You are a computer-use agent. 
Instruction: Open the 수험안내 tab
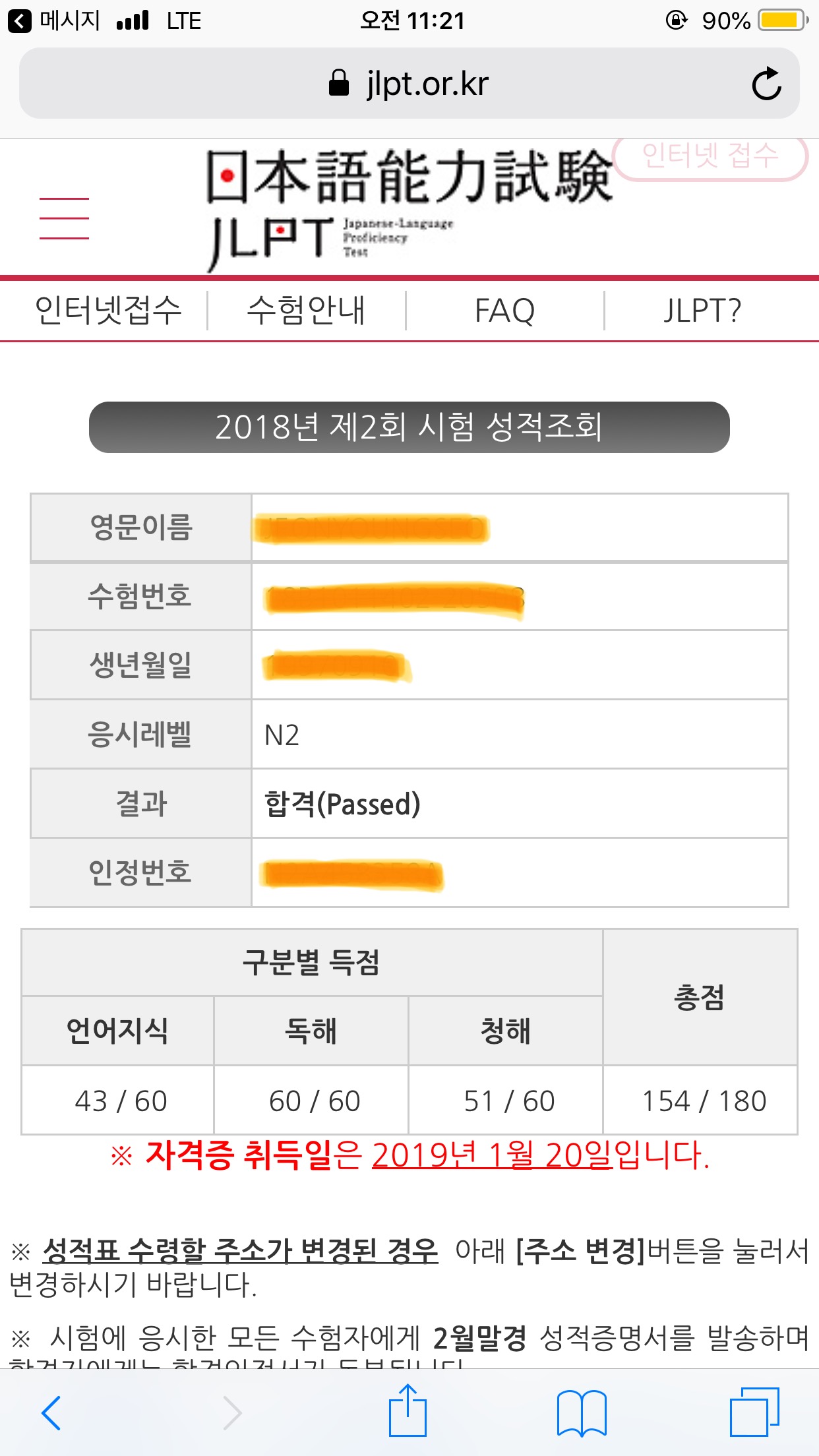pos(306,311)
